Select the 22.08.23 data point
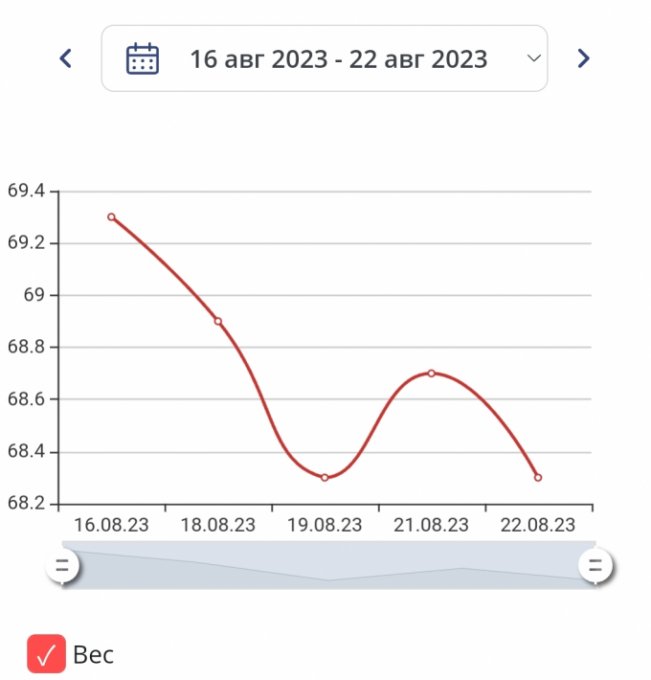 click(538, 478)
